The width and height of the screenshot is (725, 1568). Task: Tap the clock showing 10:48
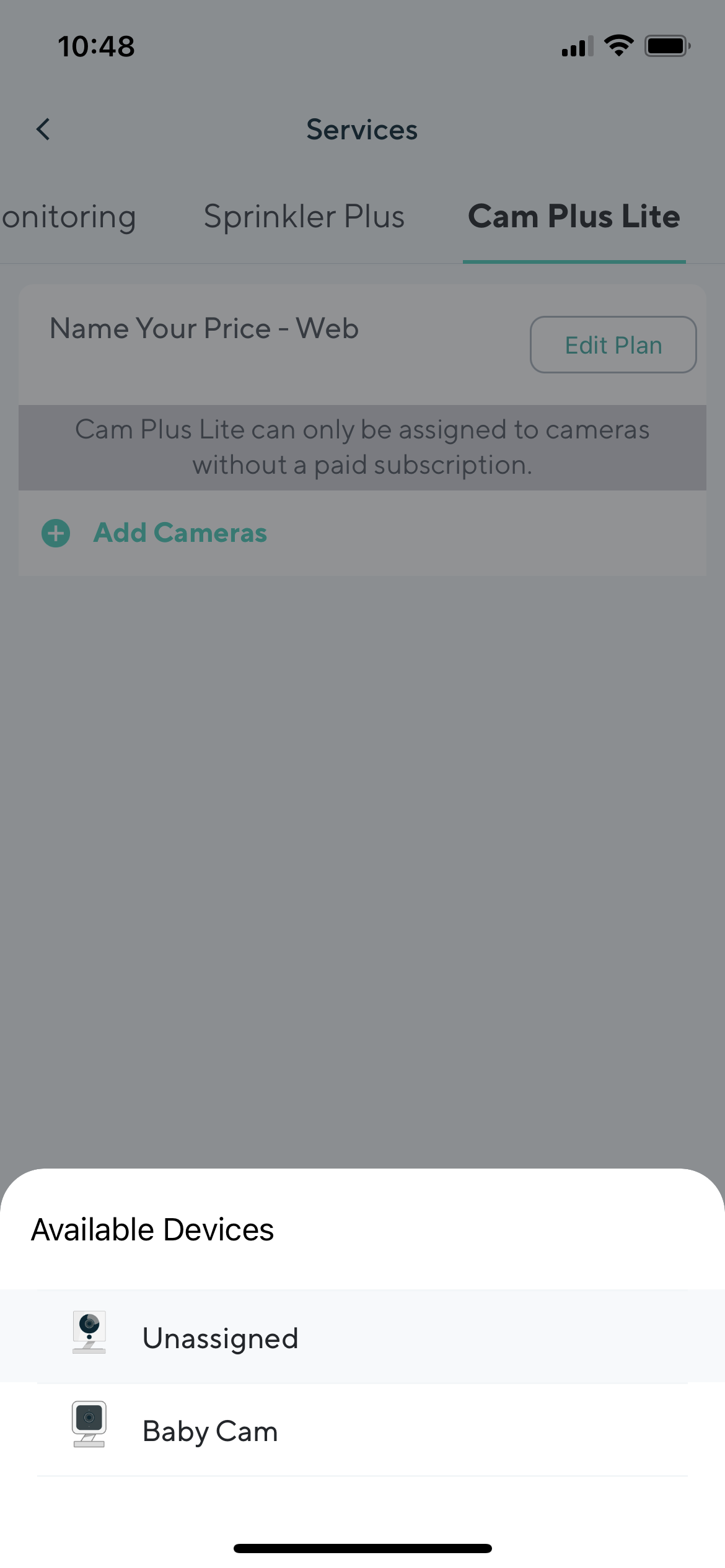(x=96, y=45)
